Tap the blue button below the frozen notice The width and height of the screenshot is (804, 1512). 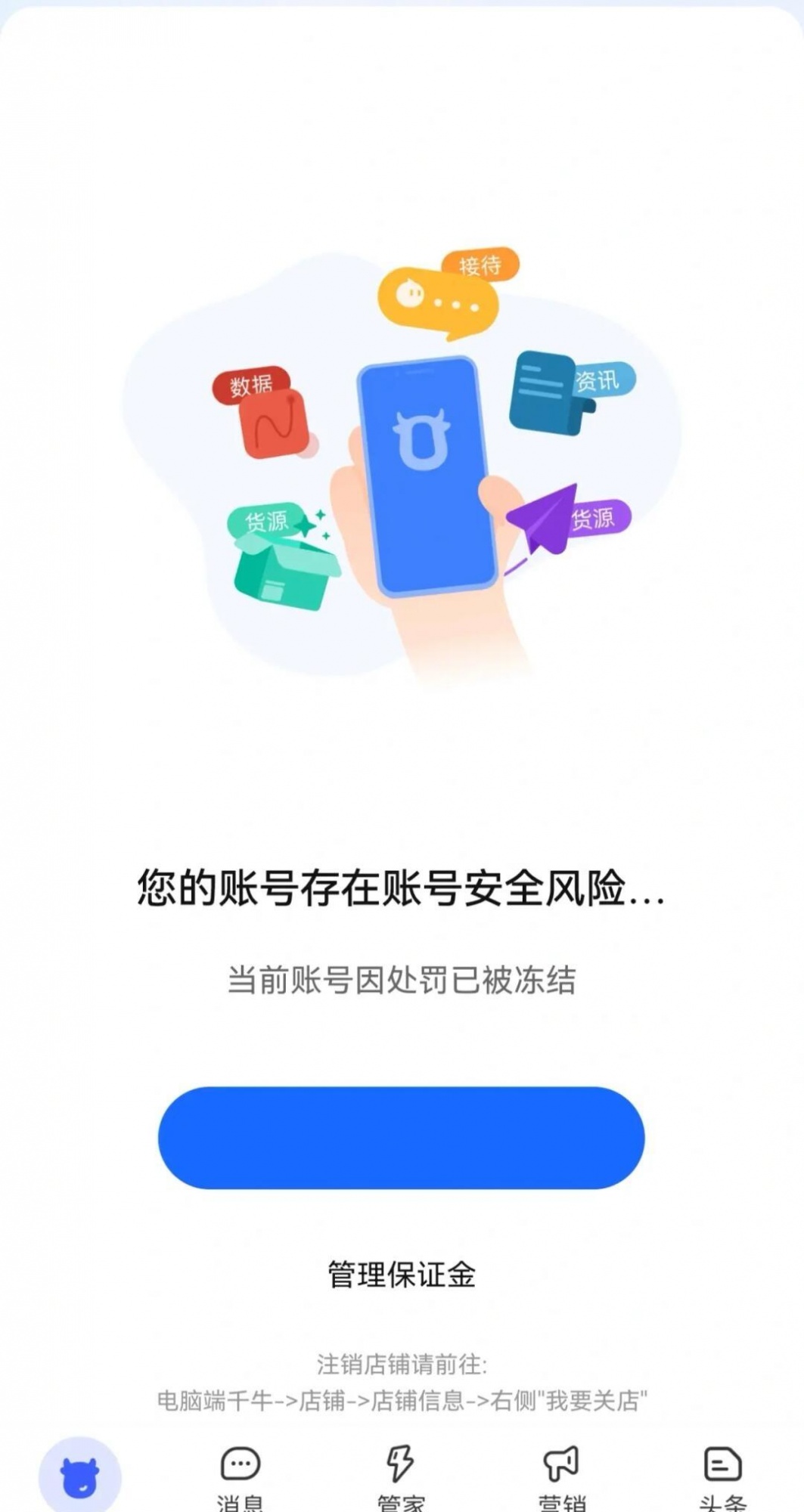[401, 1138]
